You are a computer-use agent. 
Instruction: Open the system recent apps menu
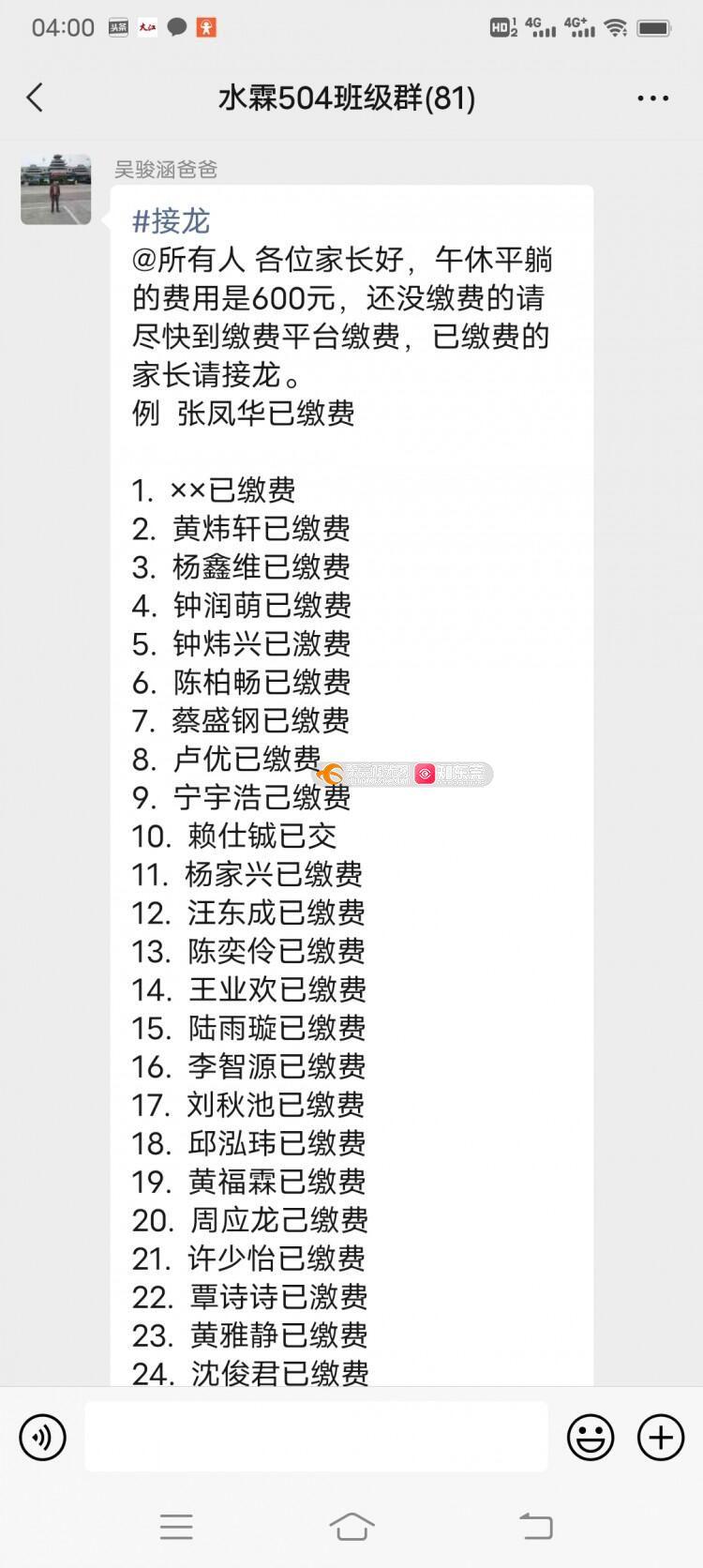click(176, 1527)
